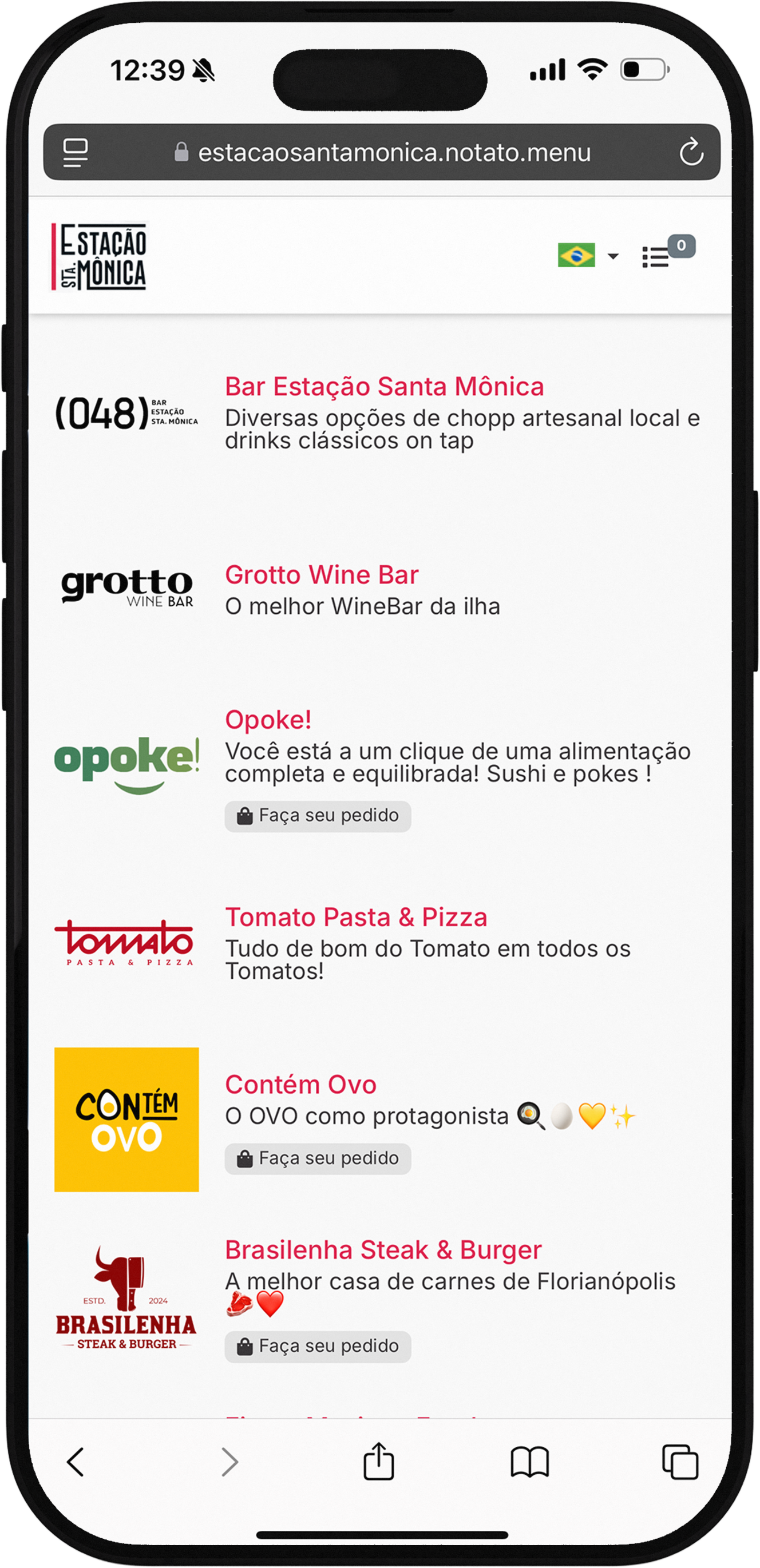The width and height of the screenshot is (760, 1568).
Task: Open browser bookmarks
Action: coord(529,1462)
